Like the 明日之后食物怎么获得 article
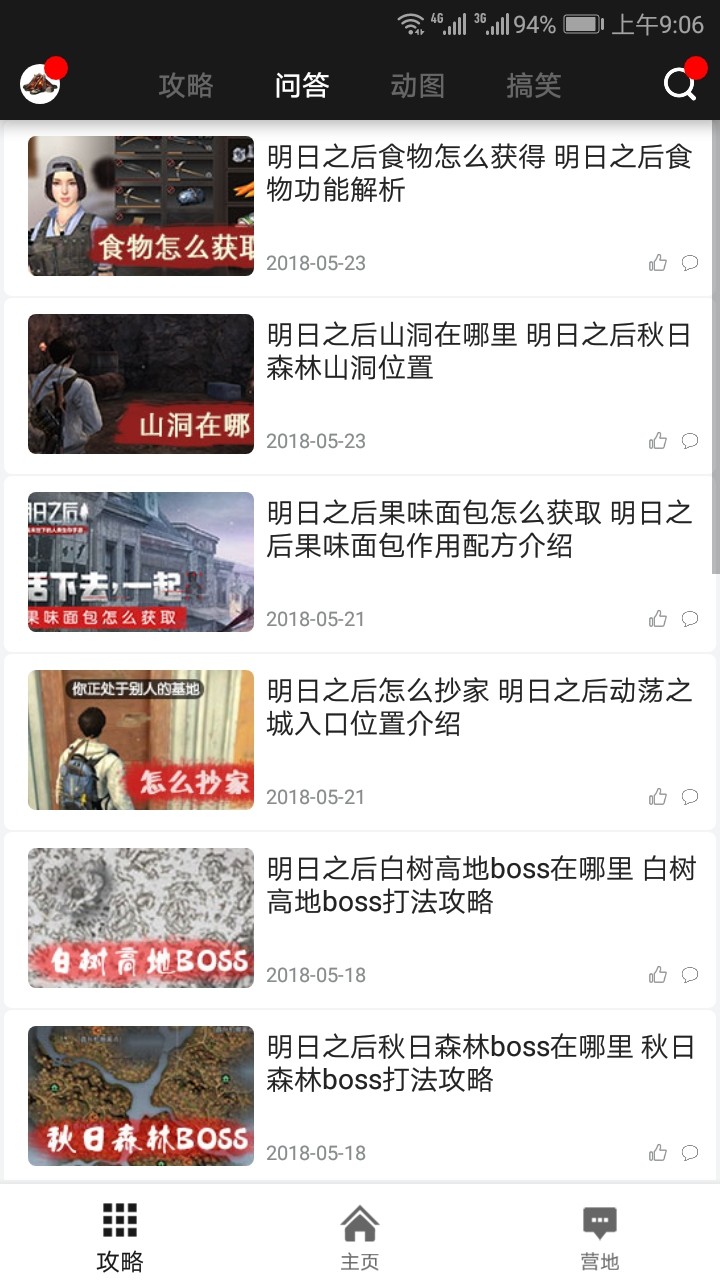This screenshot has width=720, height=1280. pos(658,263)
